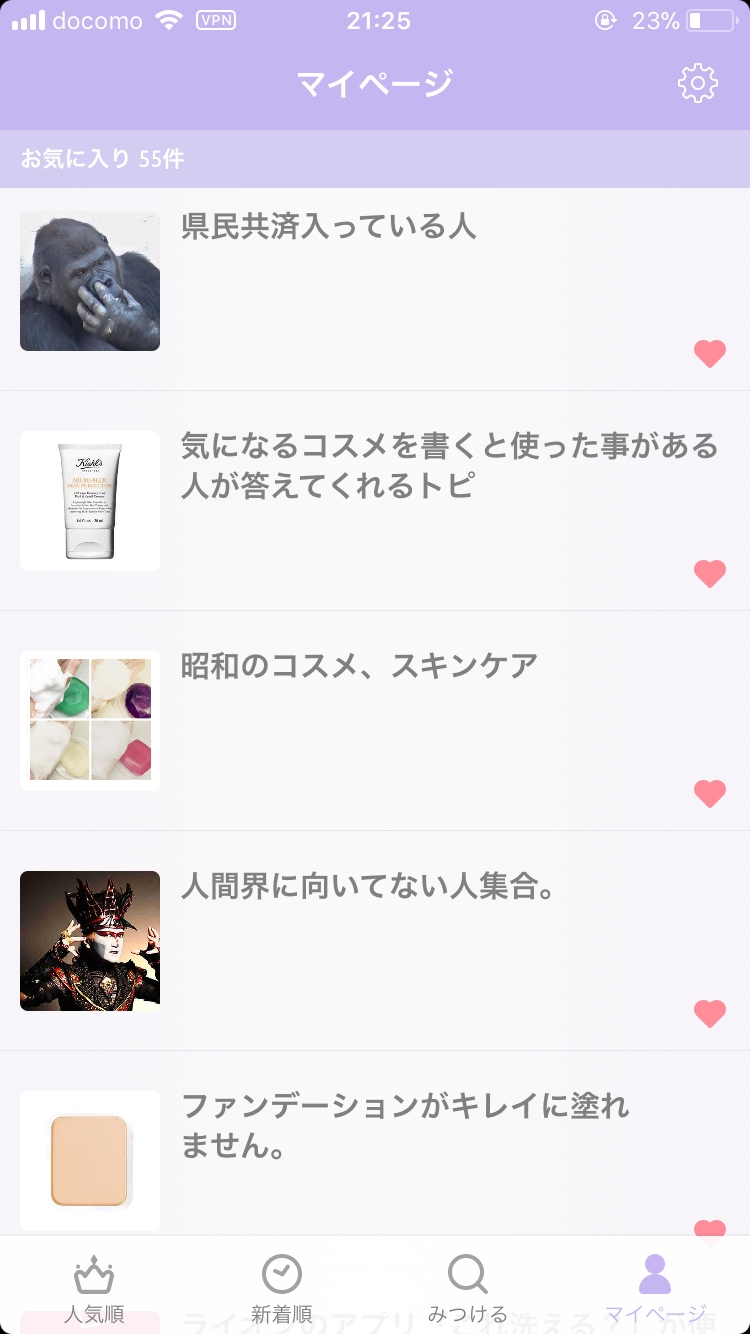
Task: Go to みつける search tab
Action: click(468, 1290)
